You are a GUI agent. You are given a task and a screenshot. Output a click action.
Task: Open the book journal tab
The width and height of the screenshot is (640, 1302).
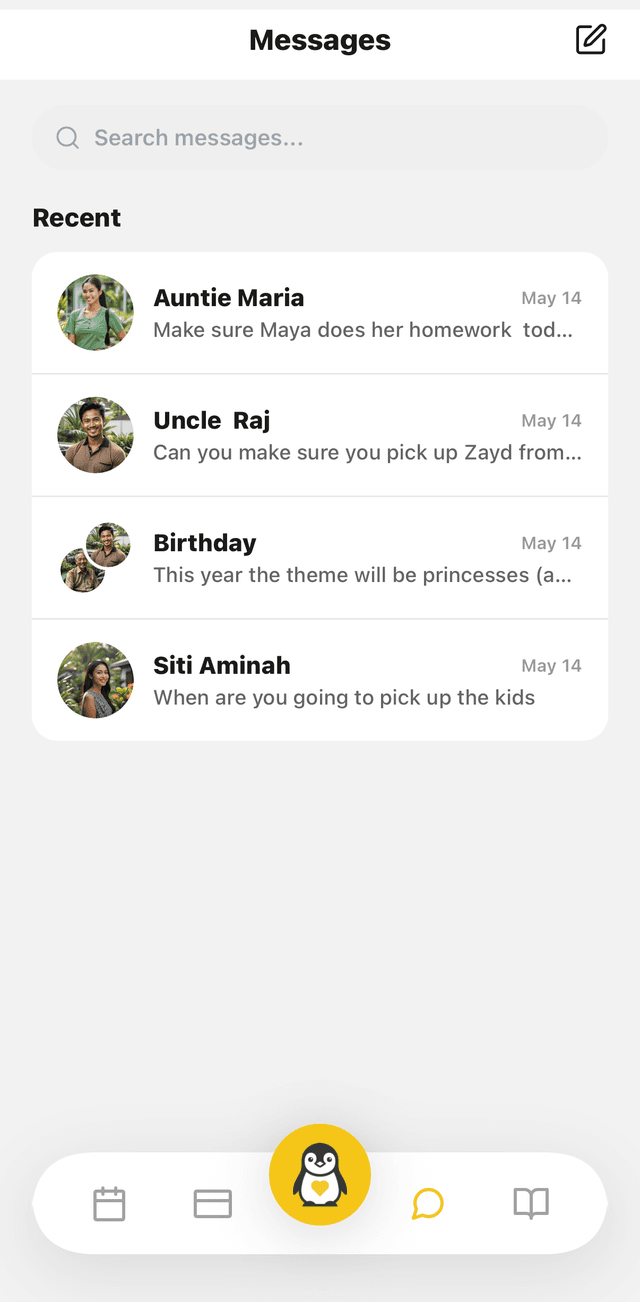click(x=531, y=1203)
